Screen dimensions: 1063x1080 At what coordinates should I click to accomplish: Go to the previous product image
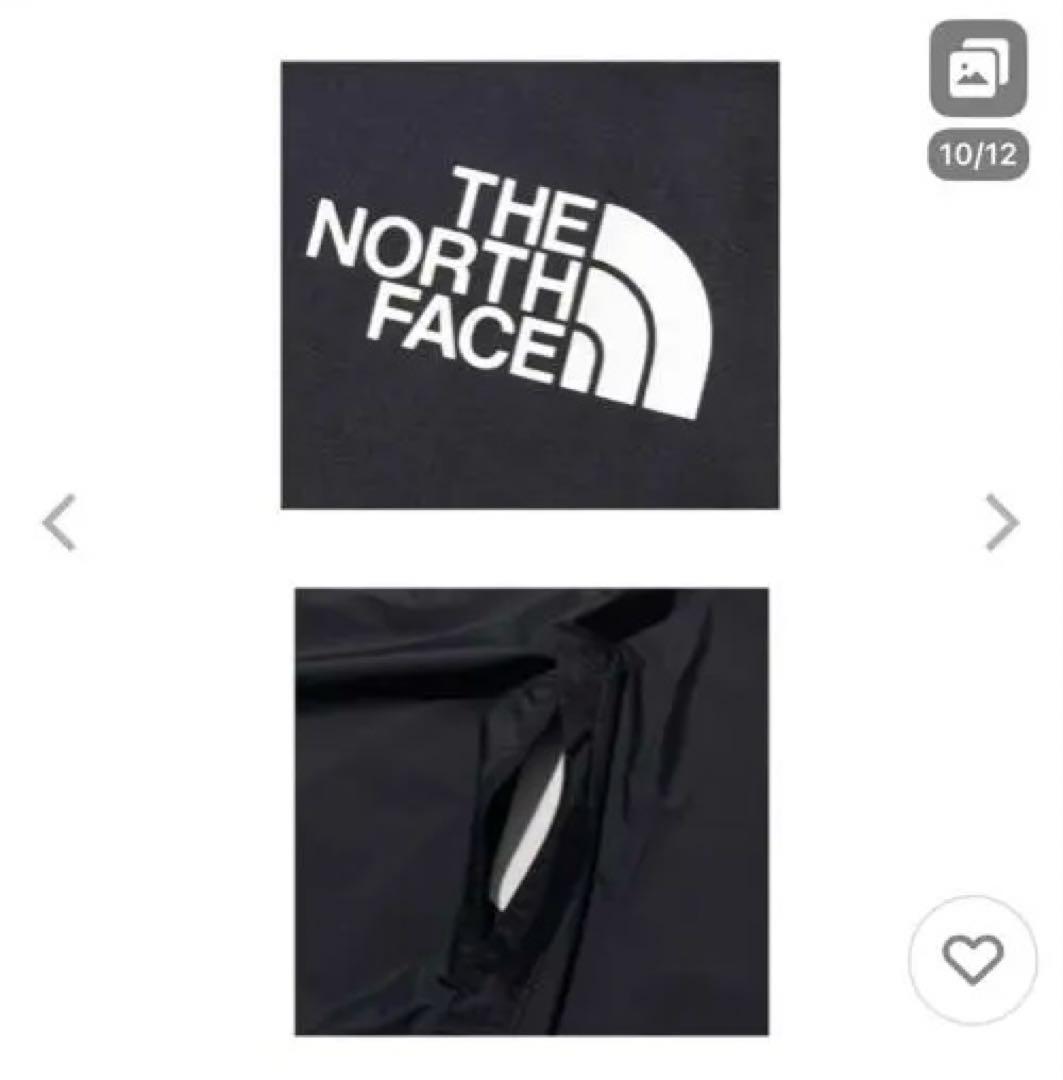point(60,522)
